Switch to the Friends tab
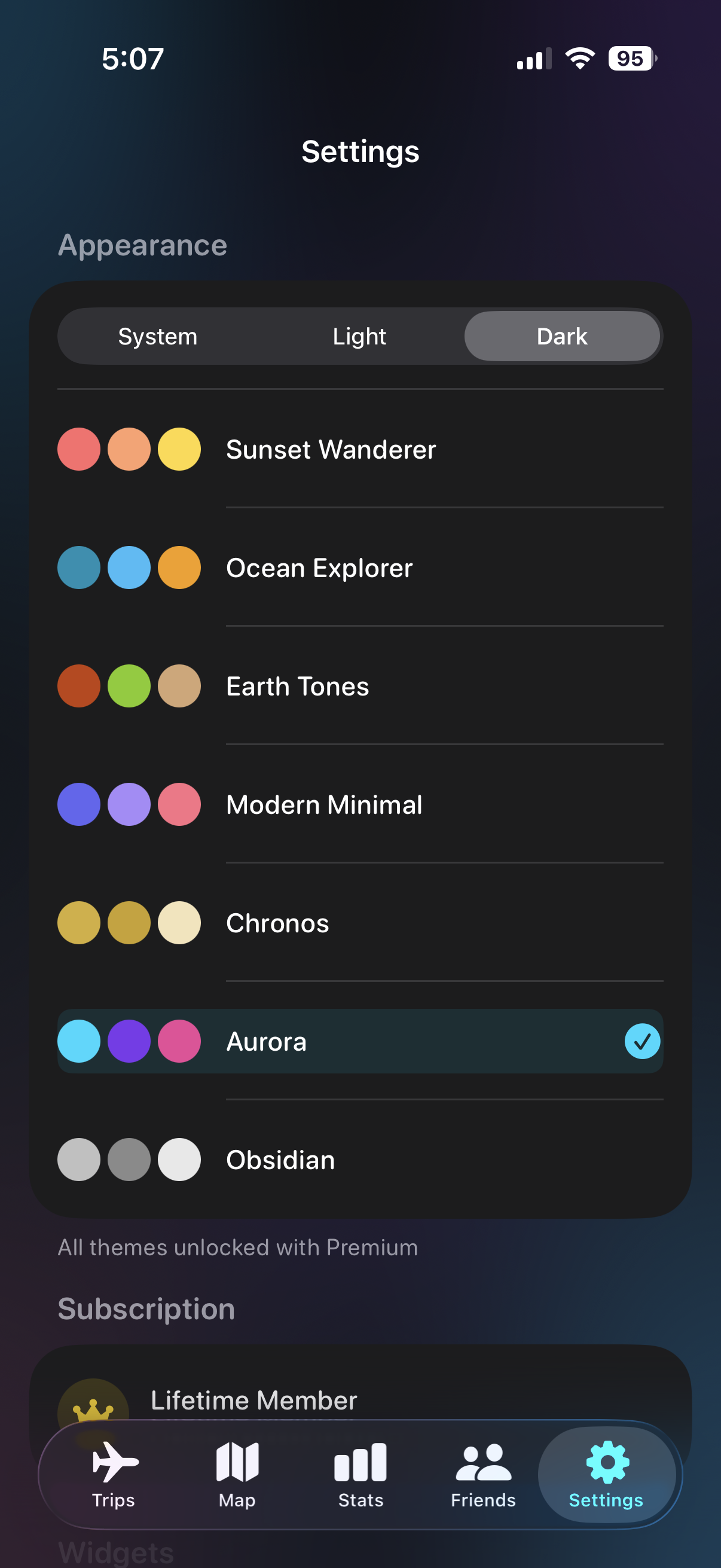The height and width of the screenshot is (1568, 721). click(483, 1474)
